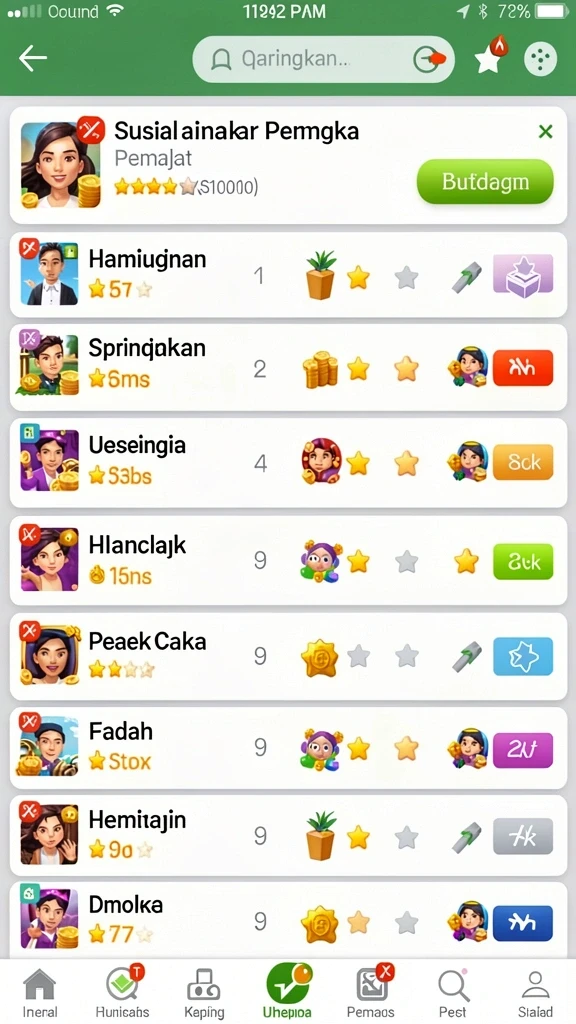Tap the purple button on Fadah row

[x=523, y=750]
